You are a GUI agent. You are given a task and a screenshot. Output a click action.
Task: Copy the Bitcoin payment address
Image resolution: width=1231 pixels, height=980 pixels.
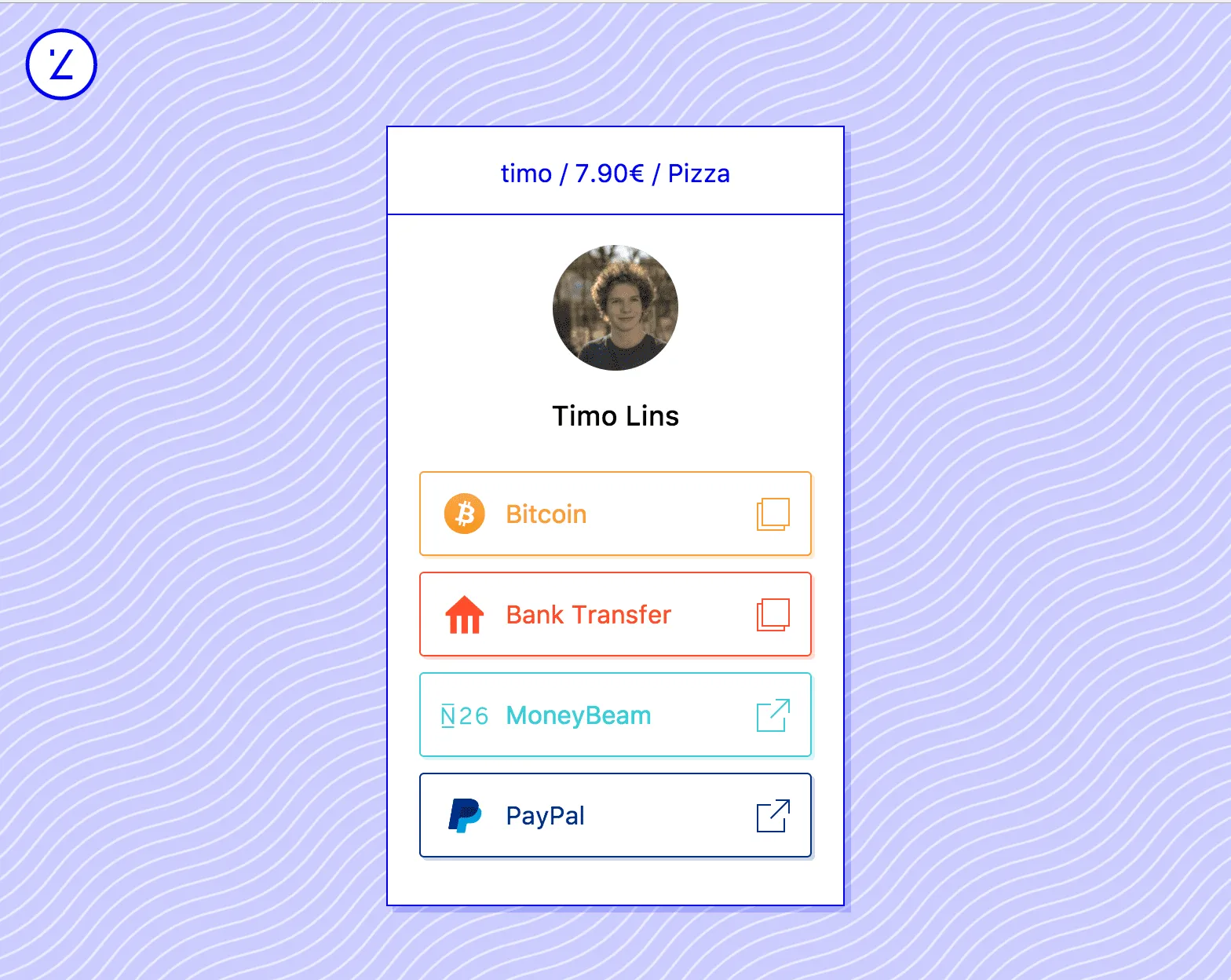click(x=773, y=514)
